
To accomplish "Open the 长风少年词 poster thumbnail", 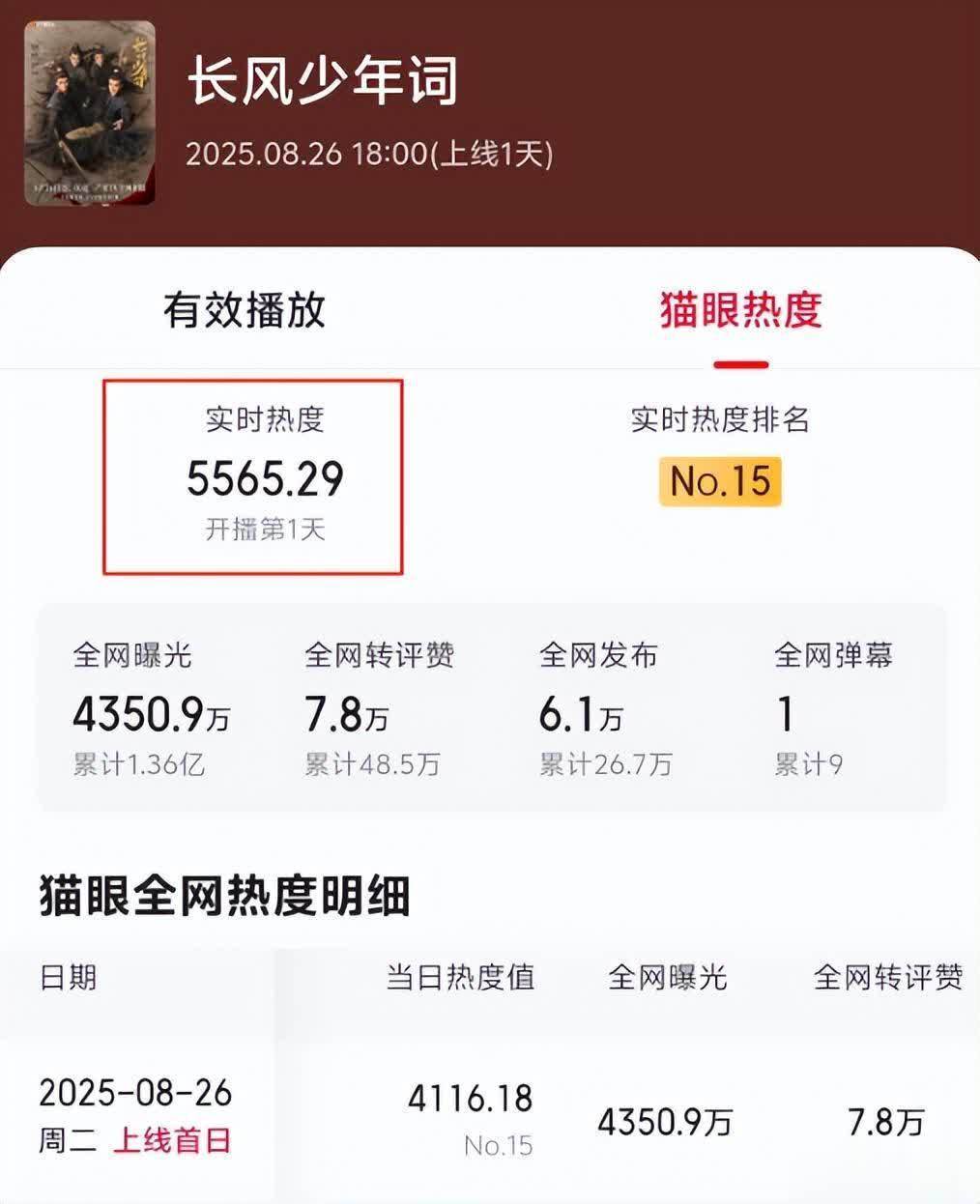I will pyautogui.click(x=90, y=113).
